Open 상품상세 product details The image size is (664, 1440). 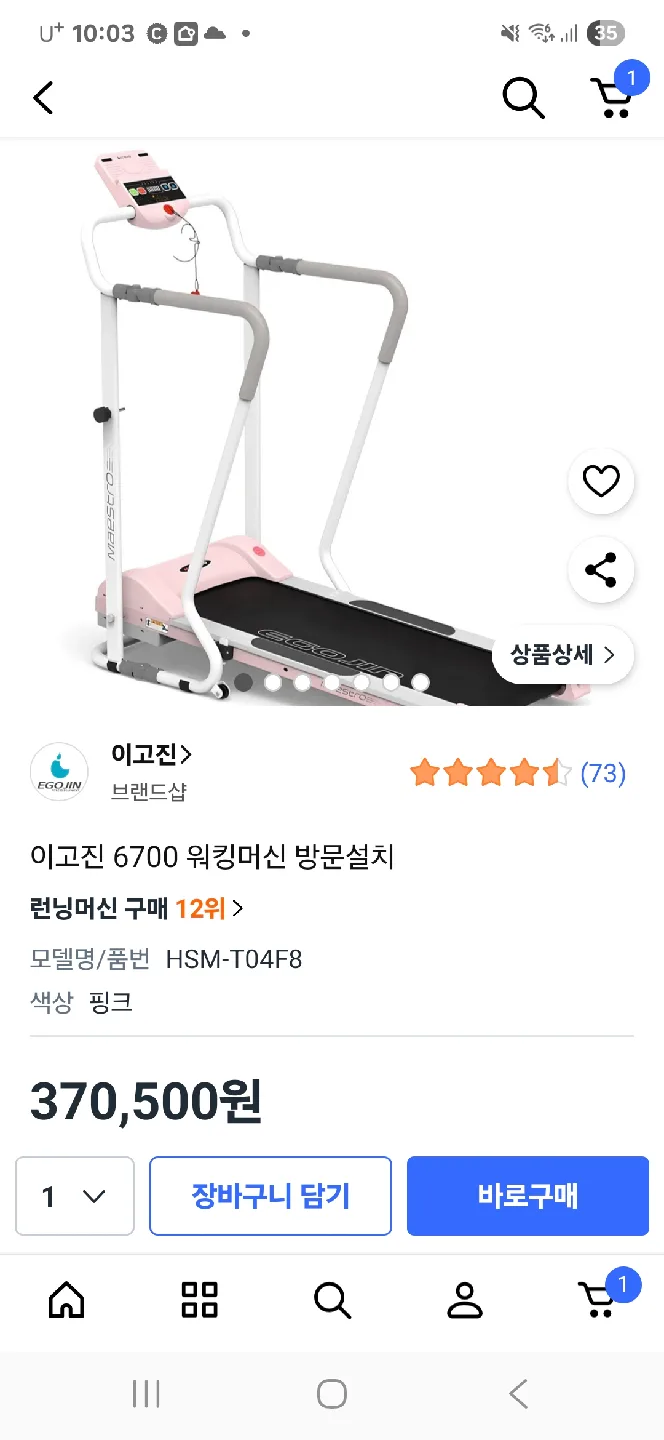pyautogui.click(x=563, y=655)
